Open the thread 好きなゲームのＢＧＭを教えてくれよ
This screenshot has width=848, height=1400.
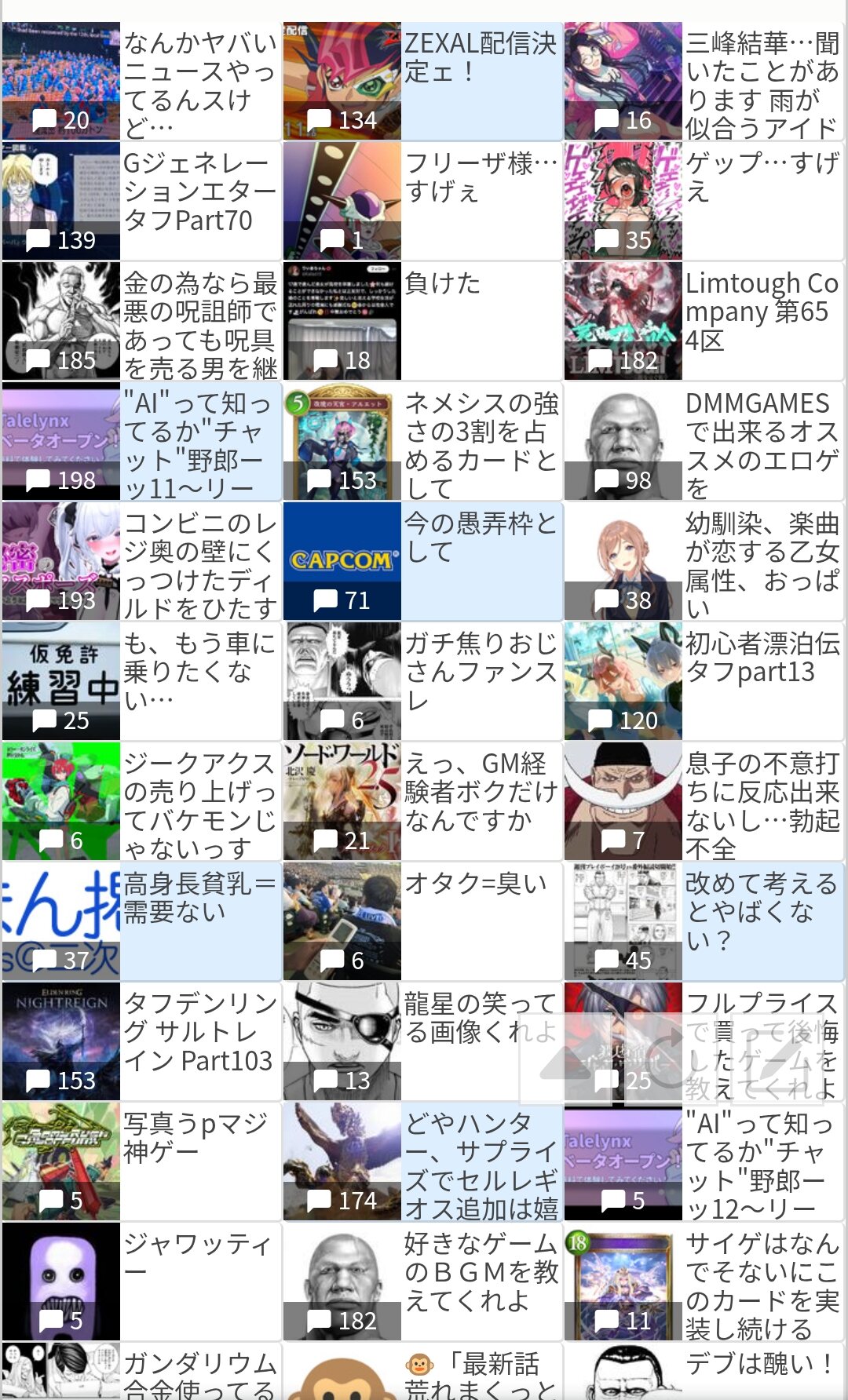[x=481, y=1272]
